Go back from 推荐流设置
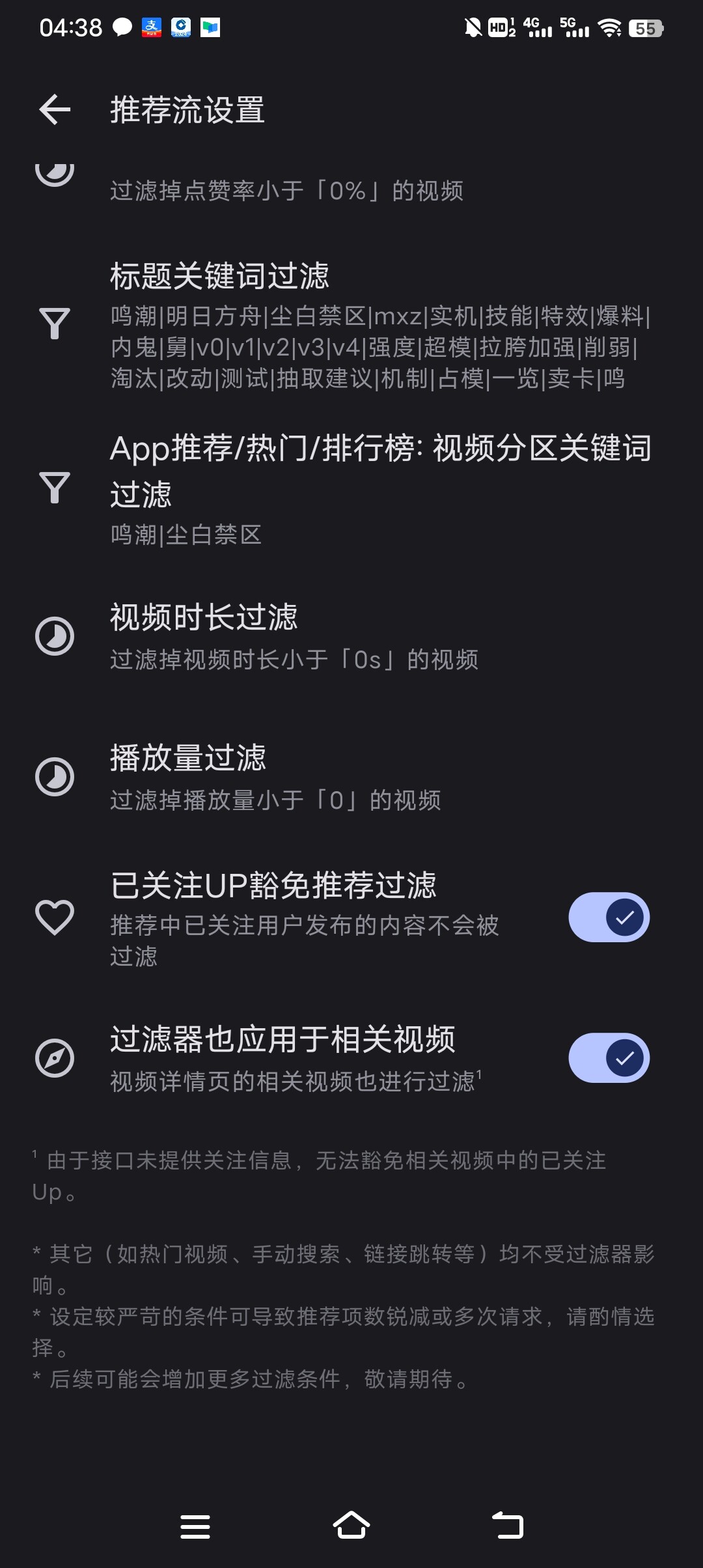 click(x=55, y=109)
